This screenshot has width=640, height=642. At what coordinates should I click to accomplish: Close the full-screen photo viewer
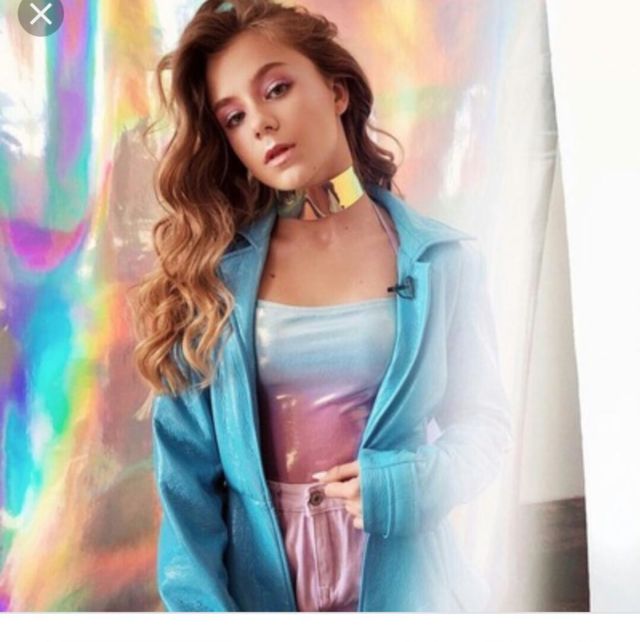pyautogui.click(x=39, y=14)
